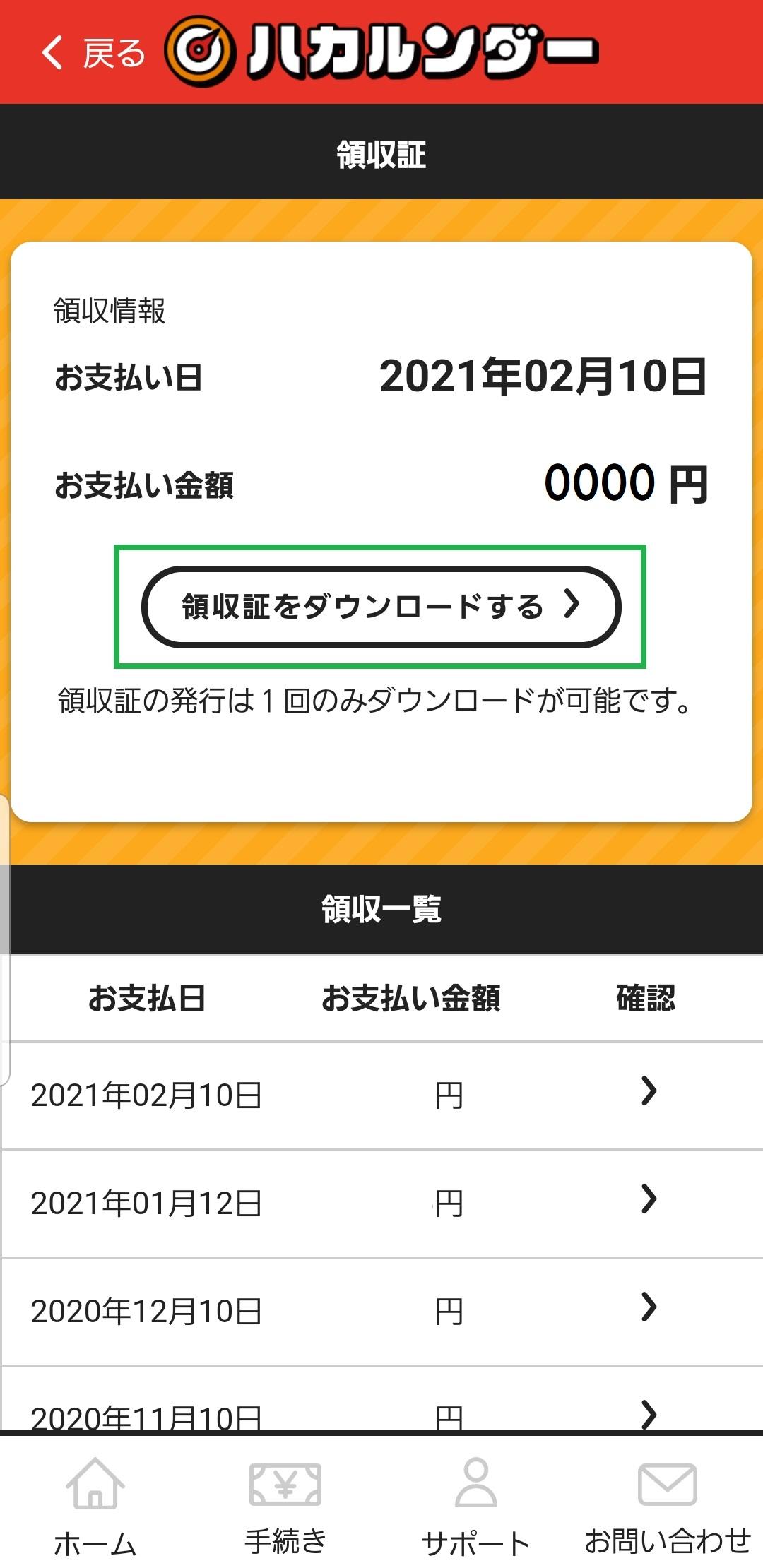The width and height of the screenshot is (763, 1568).
Task: Open the 2021年01月12日 receipt row
Action: coord(381,1204)
